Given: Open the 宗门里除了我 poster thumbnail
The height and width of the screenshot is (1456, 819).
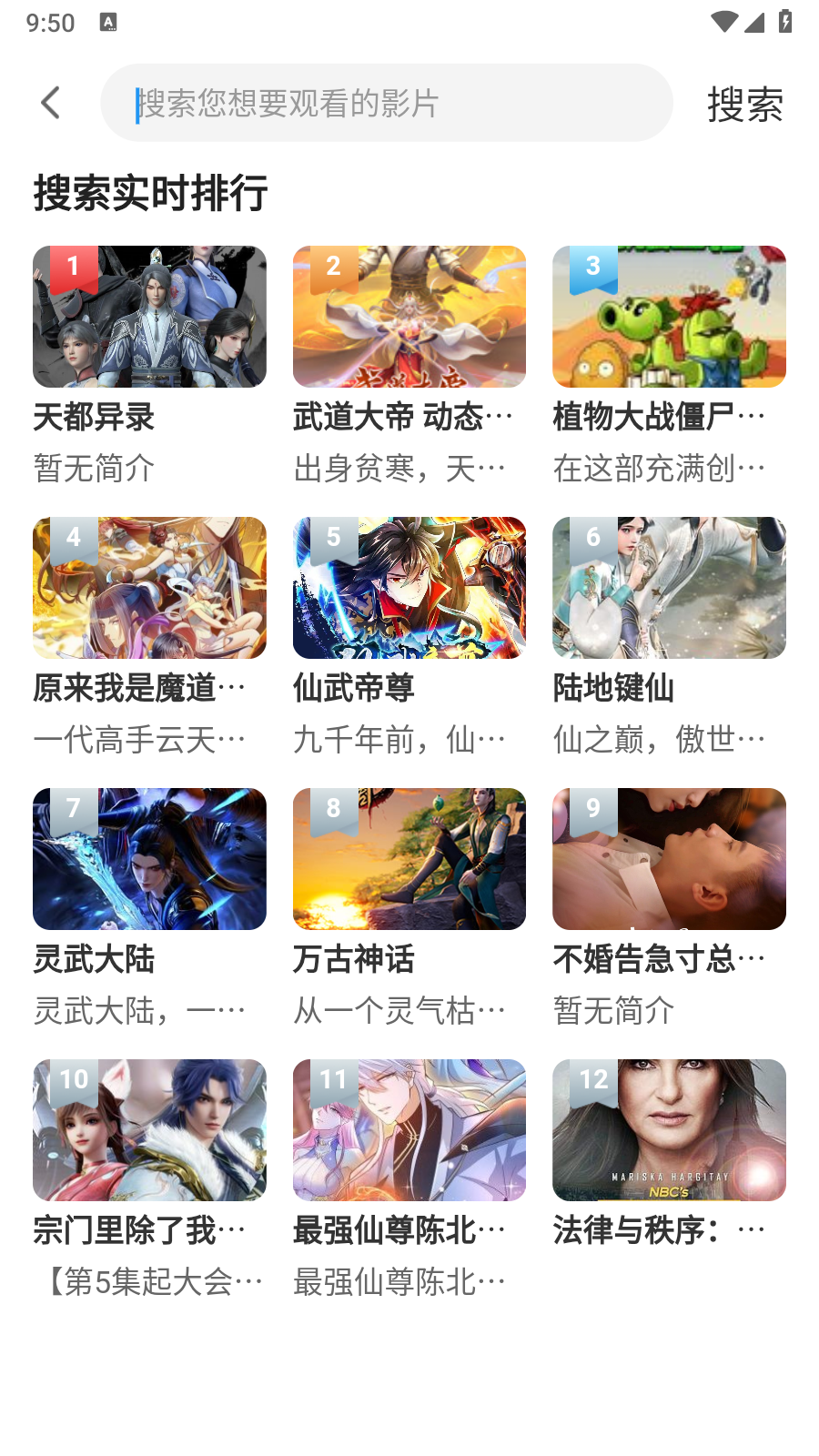Looking at the screenshot, I should 149,1130.
